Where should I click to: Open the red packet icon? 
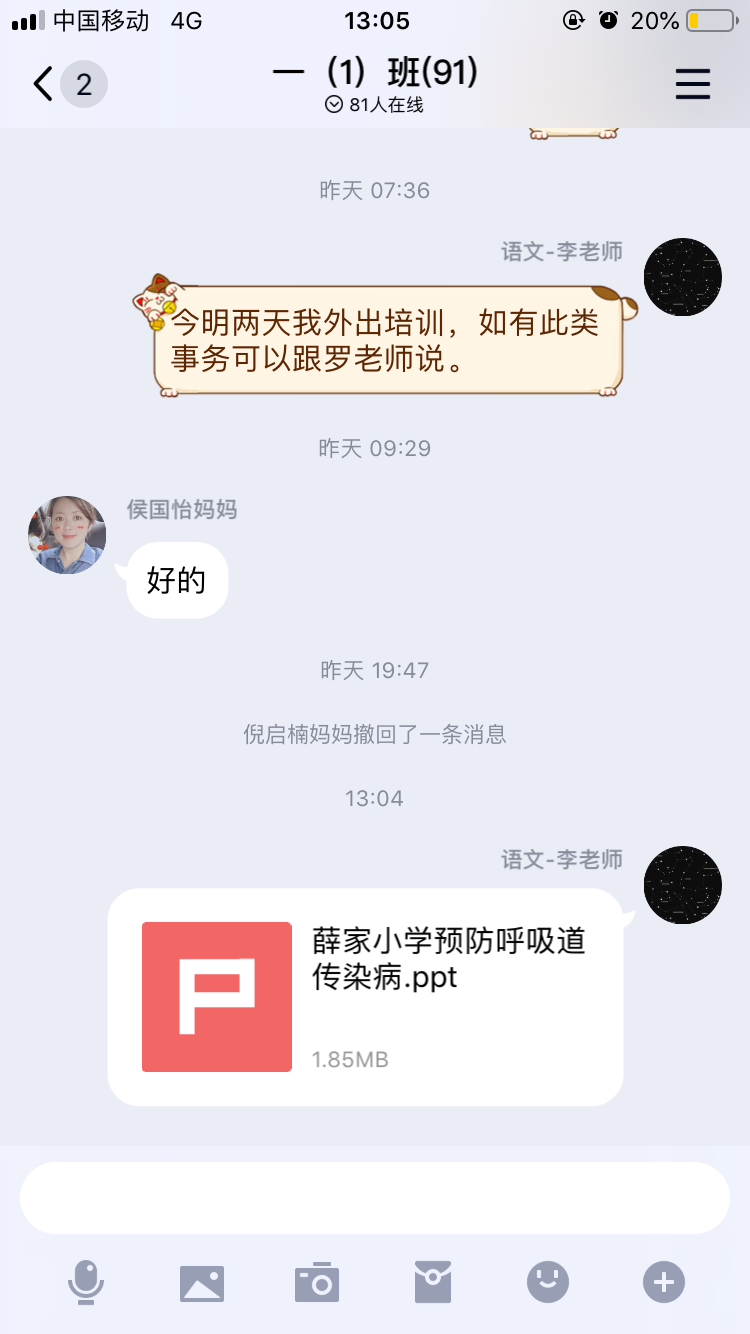[433, 1282]
